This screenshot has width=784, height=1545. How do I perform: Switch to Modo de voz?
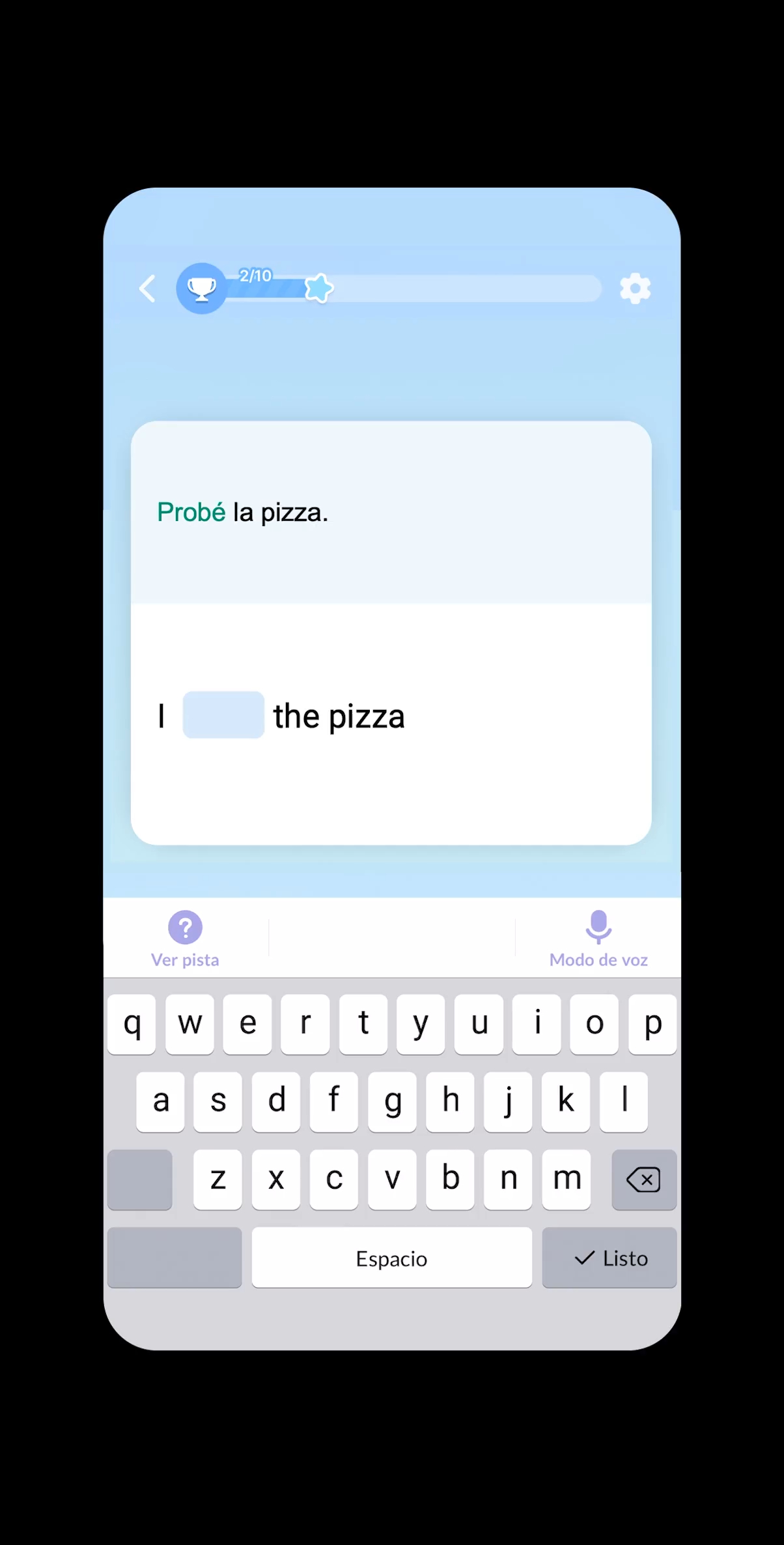(x=598, y=939)
